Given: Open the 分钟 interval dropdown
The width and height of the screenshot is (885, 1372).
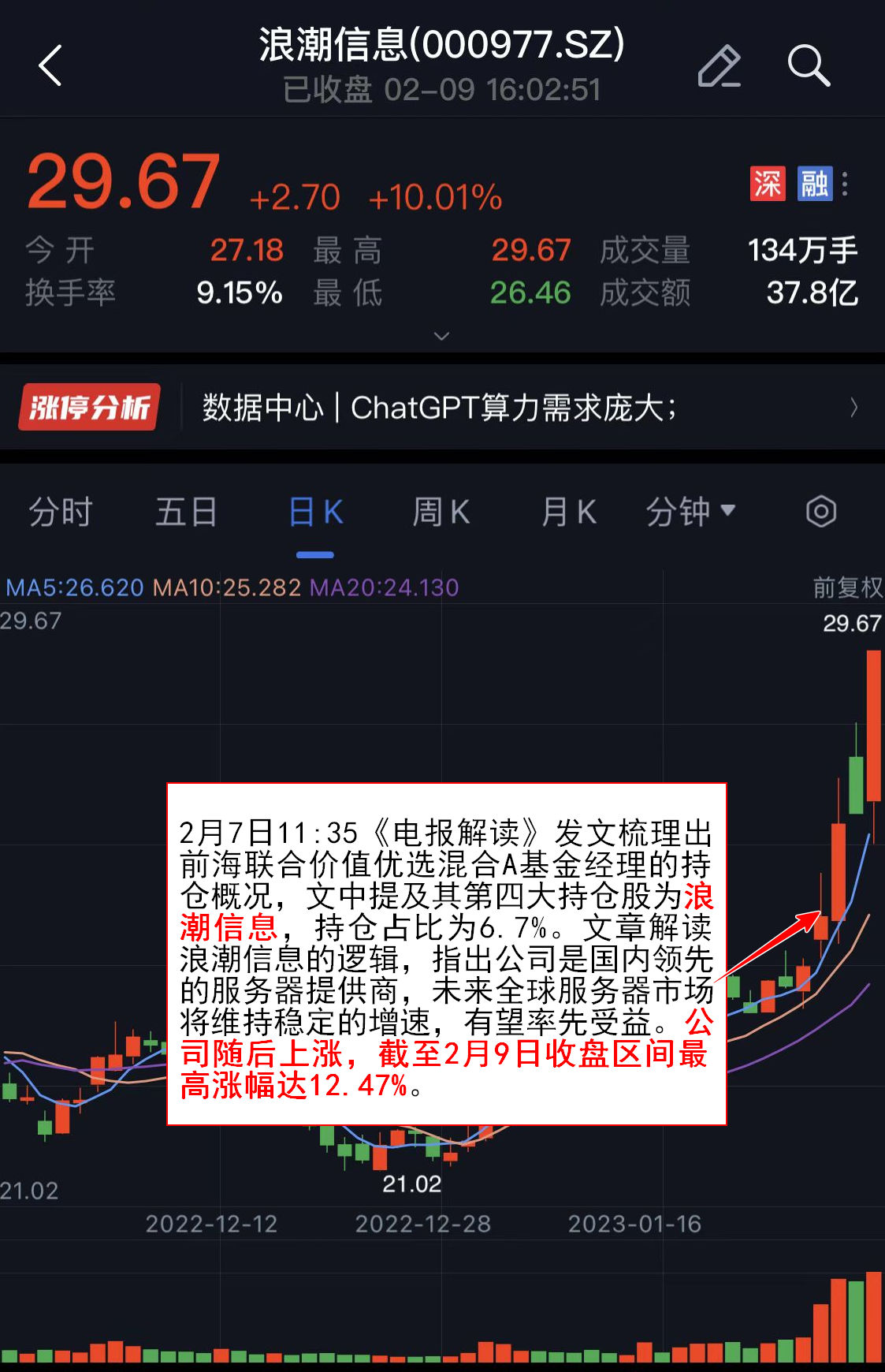Looking at the screenshot, I should (690, 513).
